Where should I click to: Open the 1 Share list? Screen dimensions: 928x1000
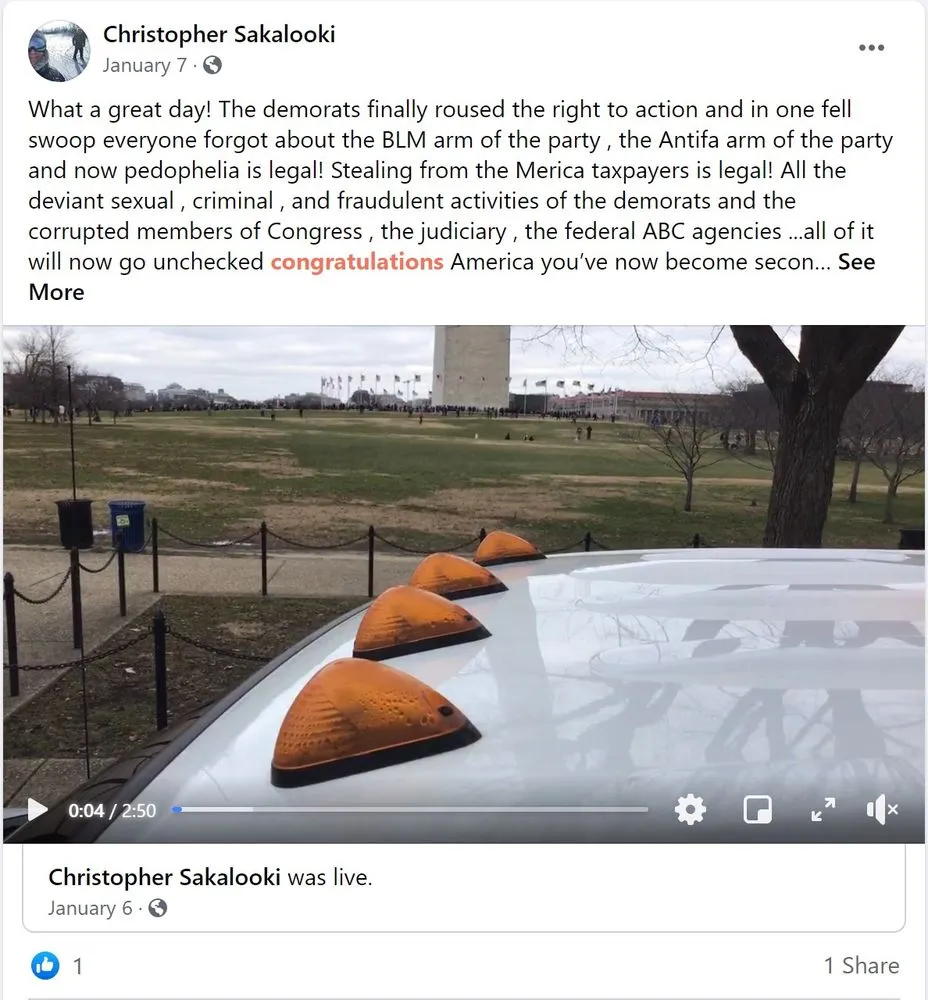click(x=861, y=965)
